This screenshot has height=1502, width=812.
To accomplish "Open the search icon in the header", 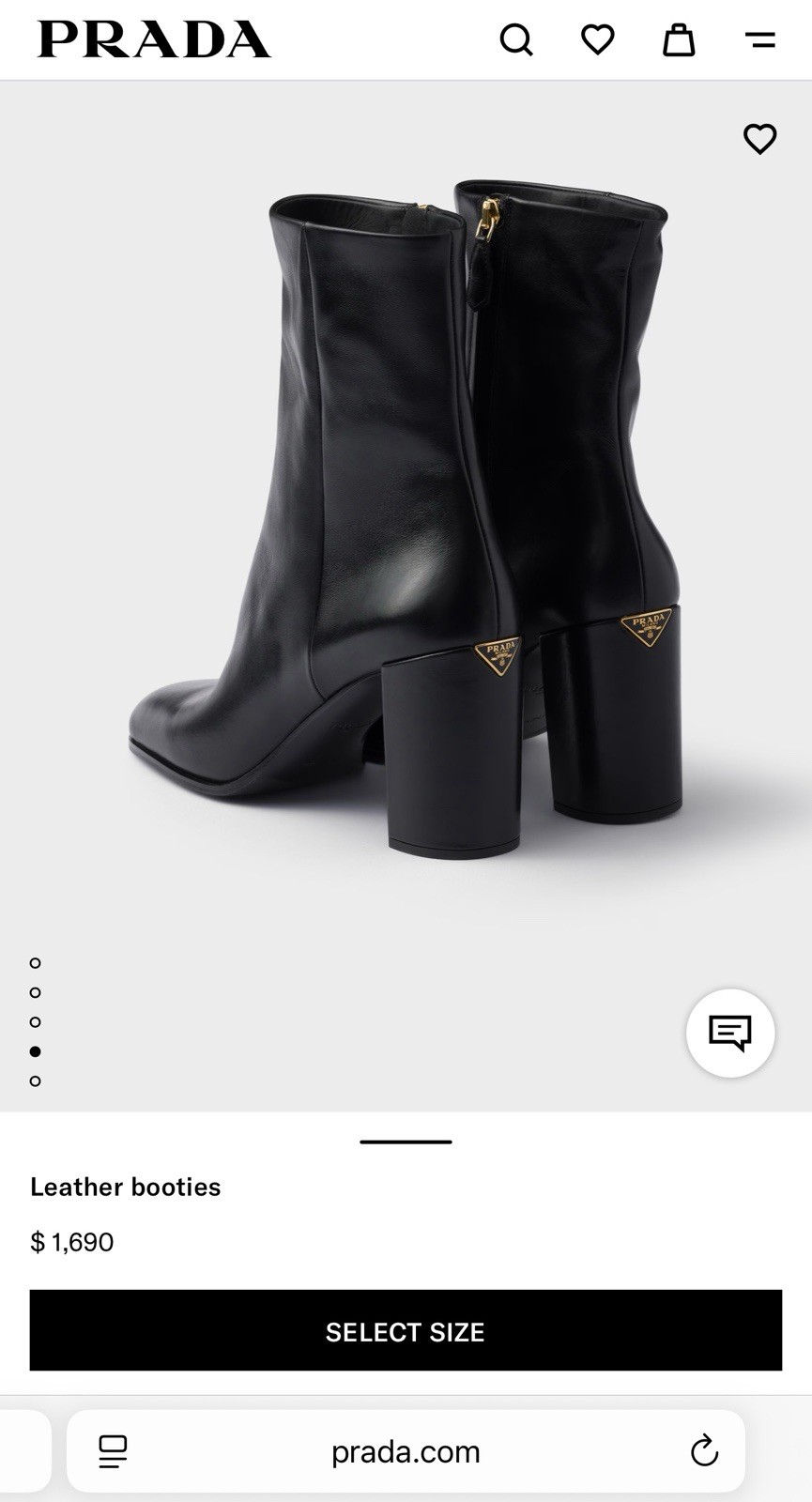I will pos(515,40).
